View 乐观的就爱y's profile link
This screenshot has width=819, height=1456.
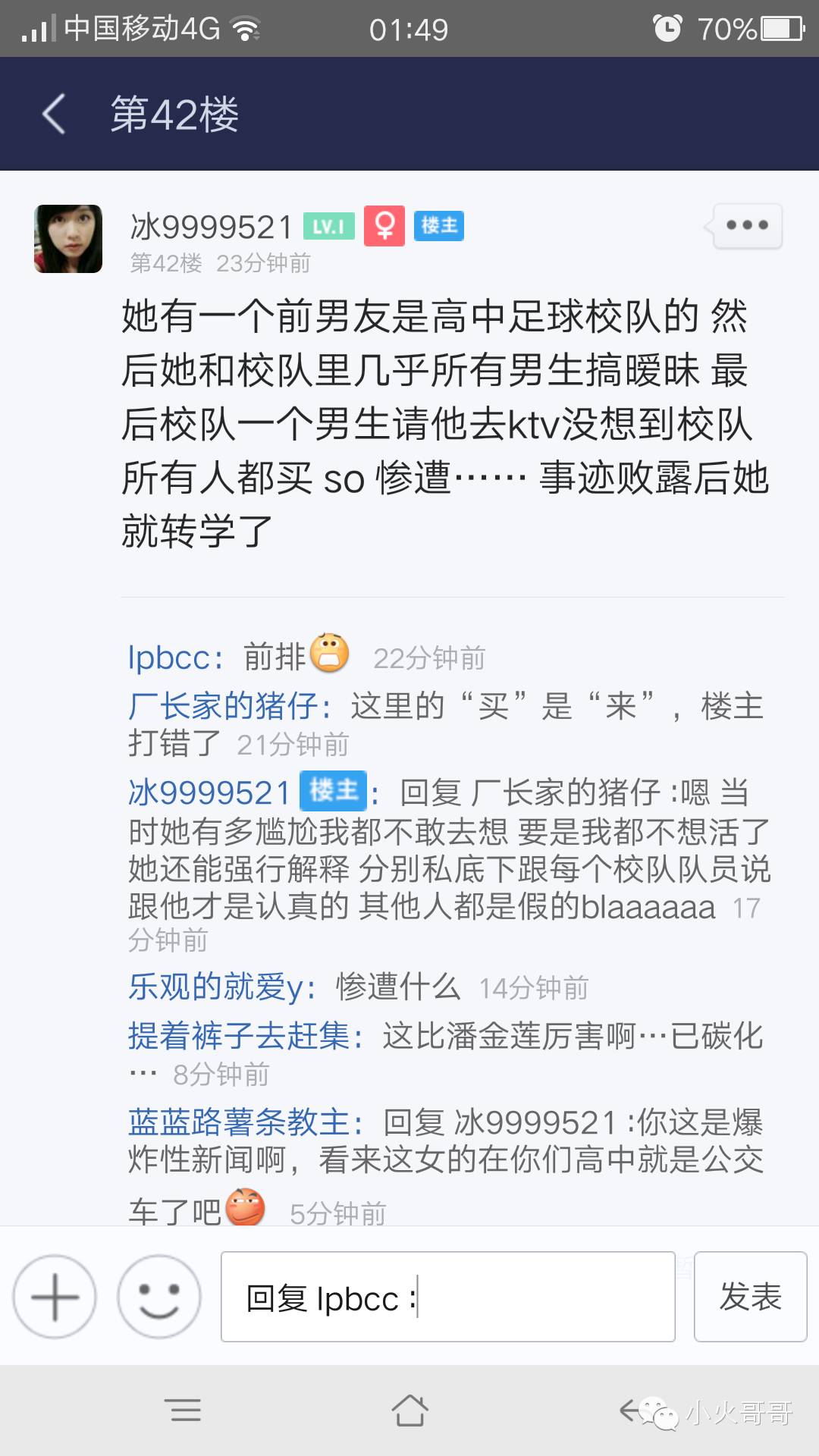click(x=221, y=987)
